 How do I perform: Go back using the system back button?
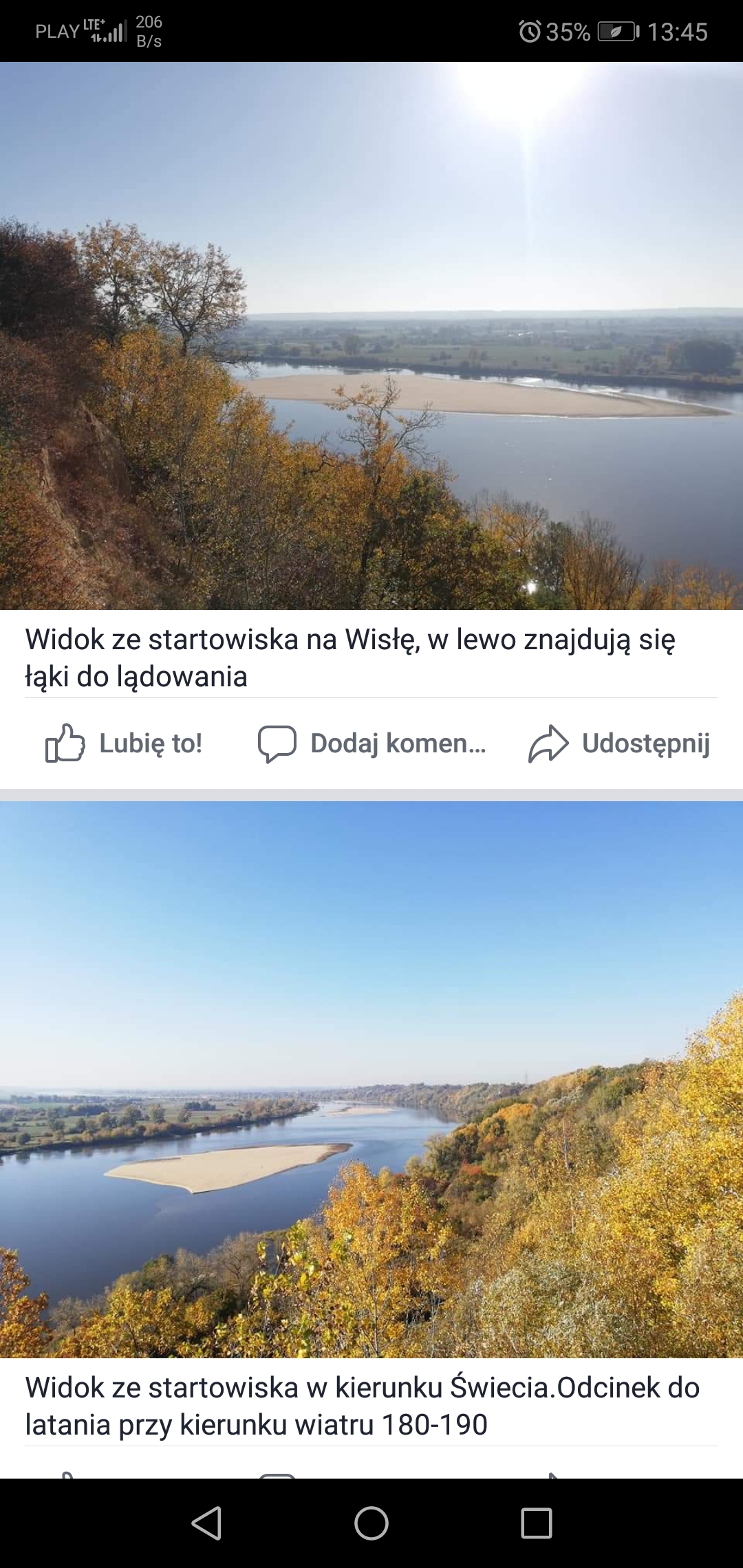(206, 1523)
